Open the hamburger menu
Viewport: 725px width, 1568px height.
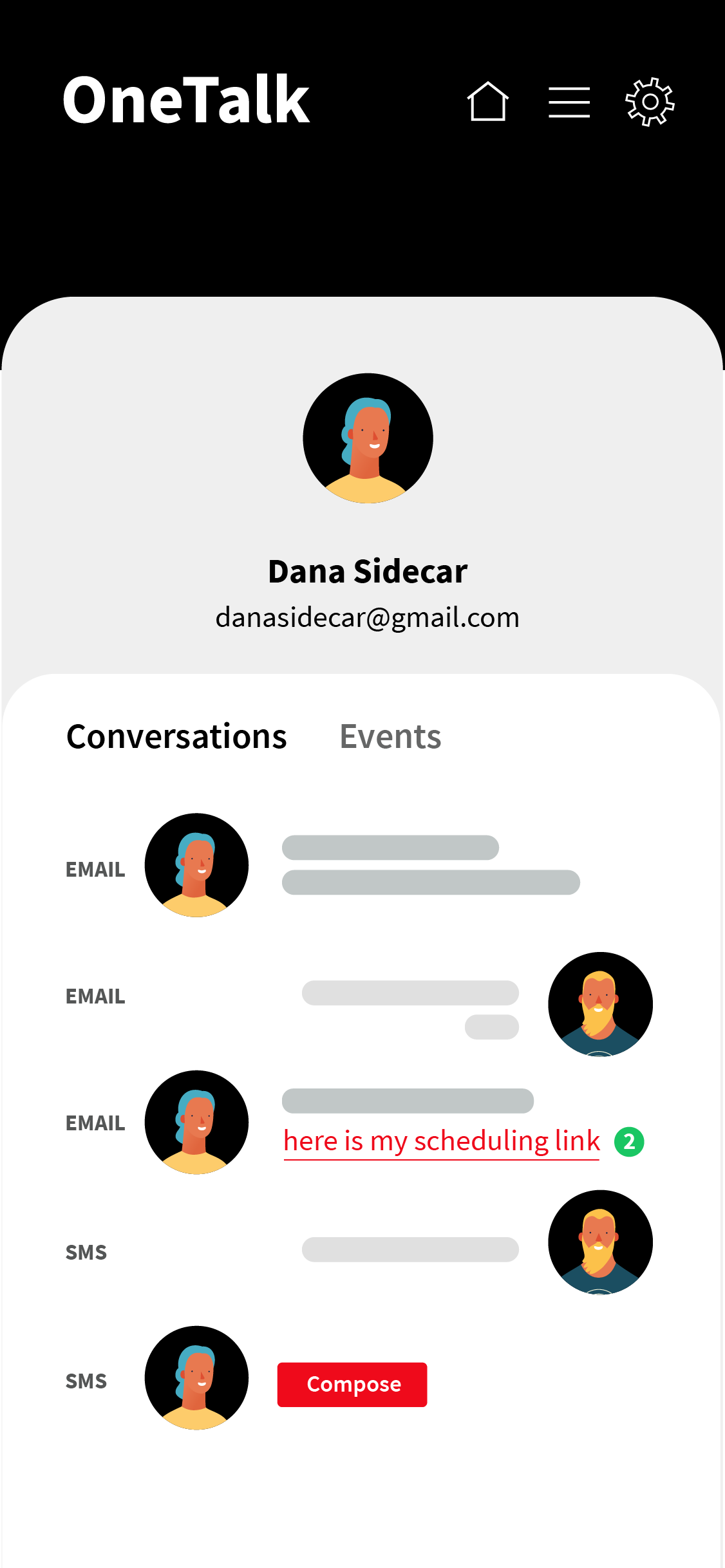pyautogui.click(x=569, y=102)
